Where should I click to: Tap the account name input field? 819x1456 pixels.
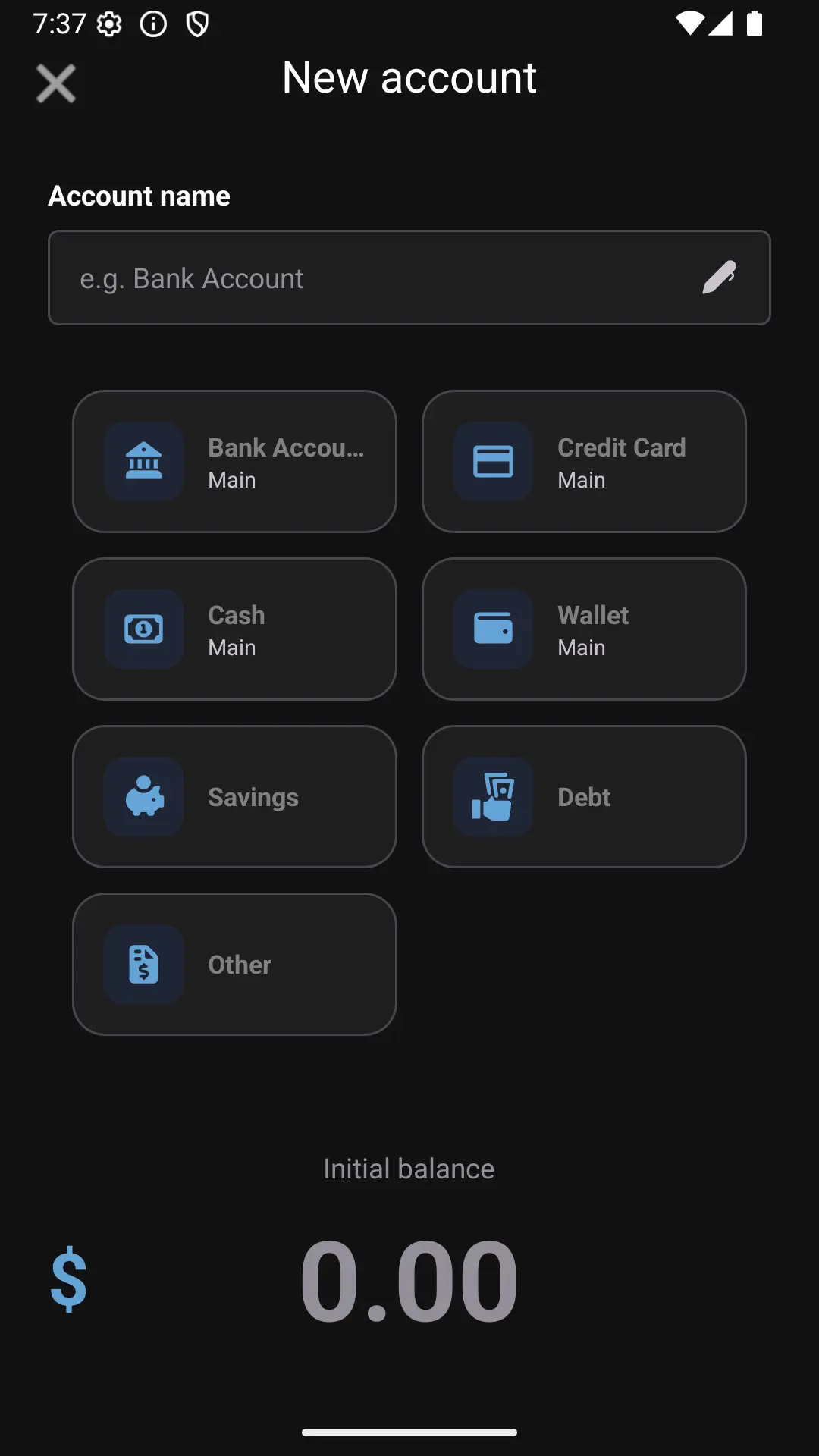coord(341,278)
